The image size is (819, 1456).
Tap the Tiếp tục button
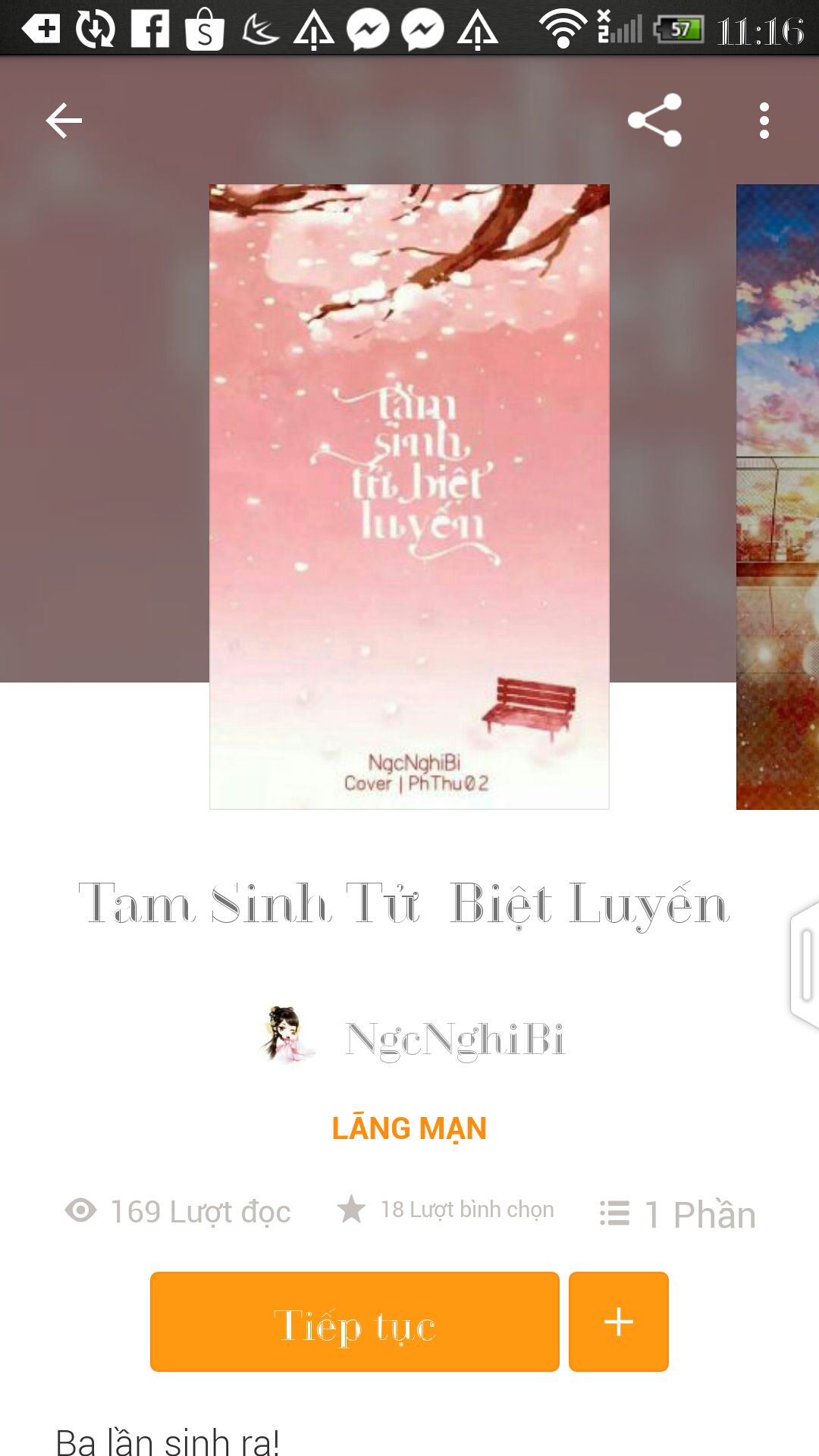tap(355, 1322)
